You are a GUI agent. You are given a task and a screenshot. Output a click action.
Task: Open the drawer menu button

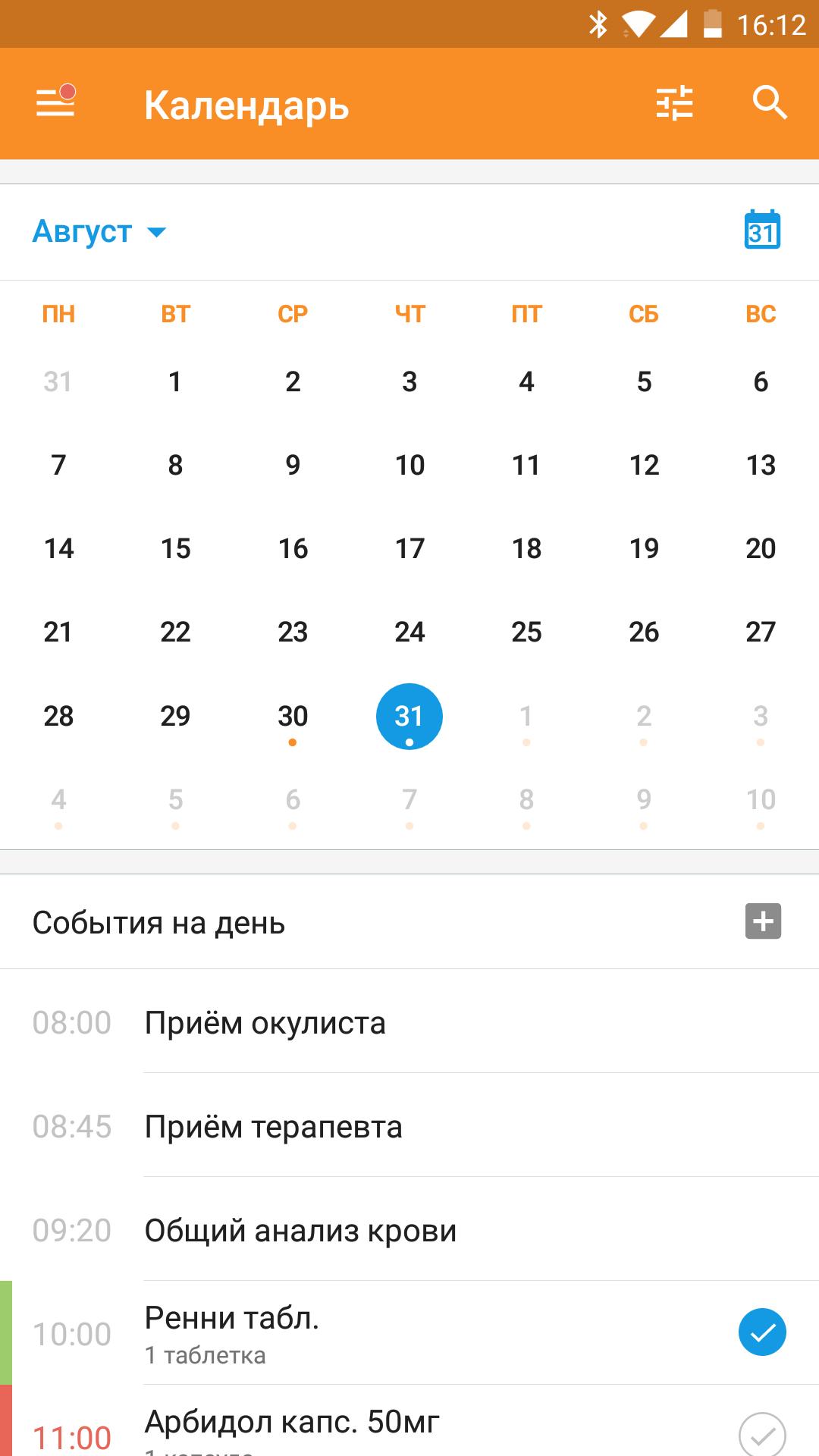tap(56, 102)
